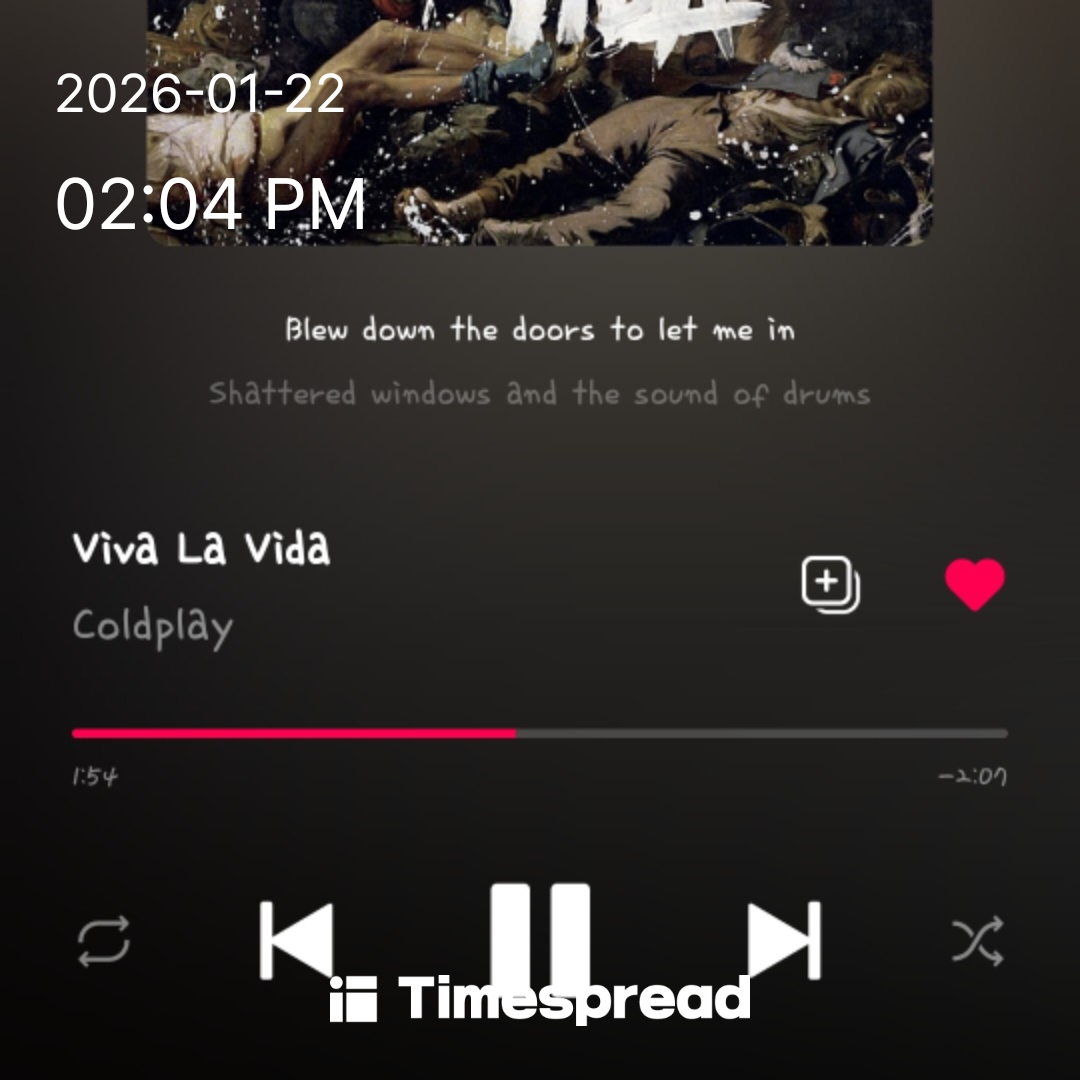Screen dimensions: 1080x1080
Task: Toggle shuffle mode
Action: [x=977, y=942]
